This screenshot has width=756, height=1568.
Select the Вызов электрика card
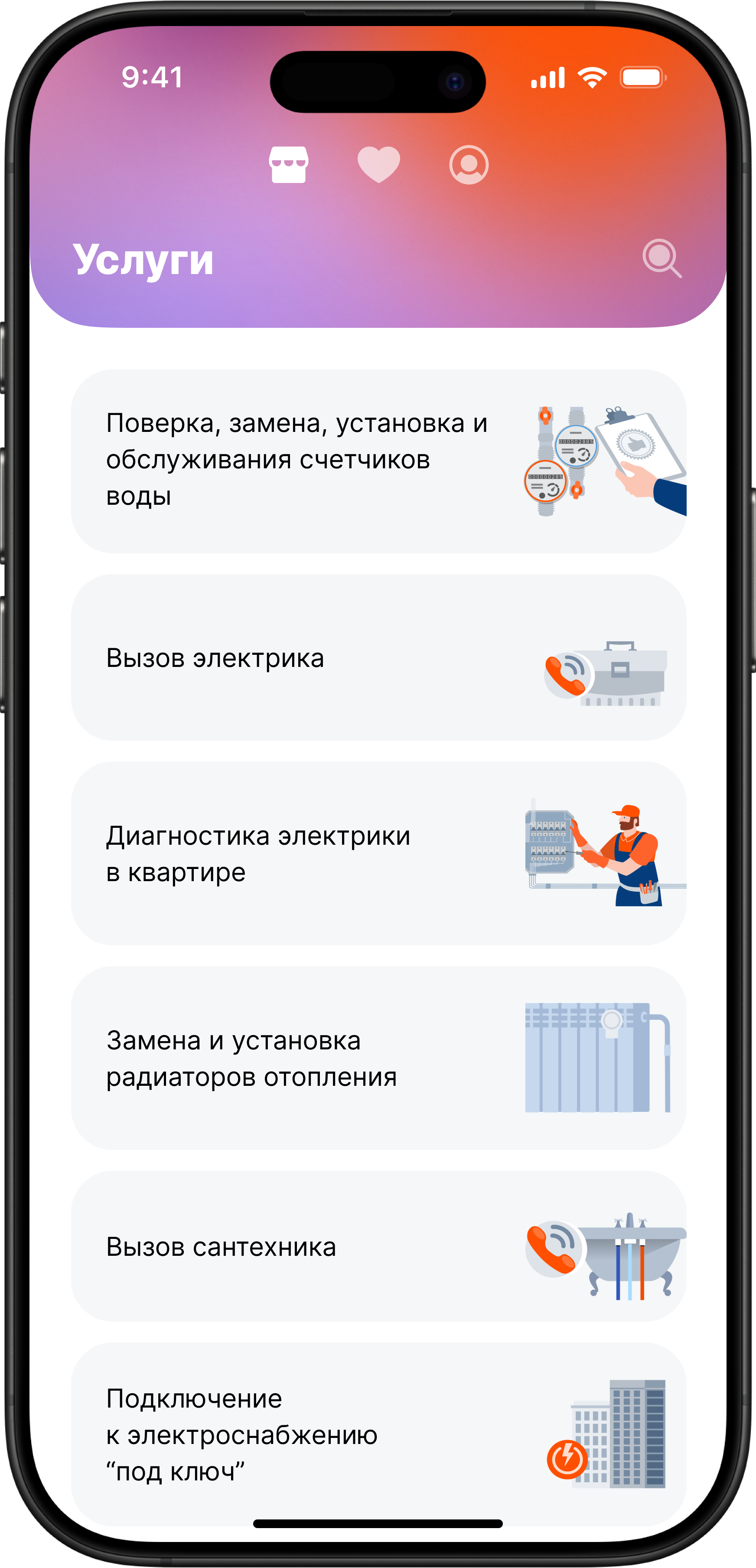[x=378, y=657]
